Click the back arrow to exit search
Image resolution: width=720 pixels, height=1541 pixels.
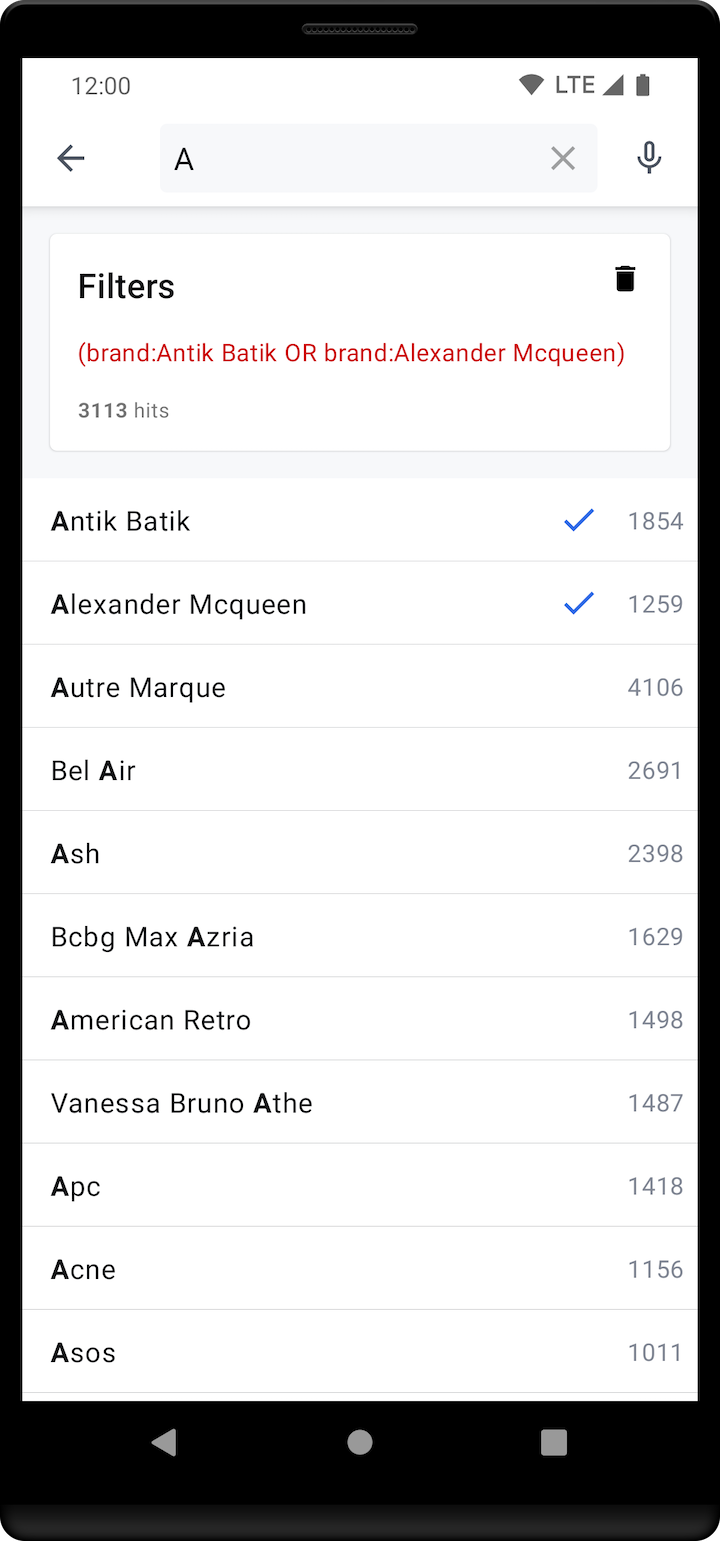70,158
